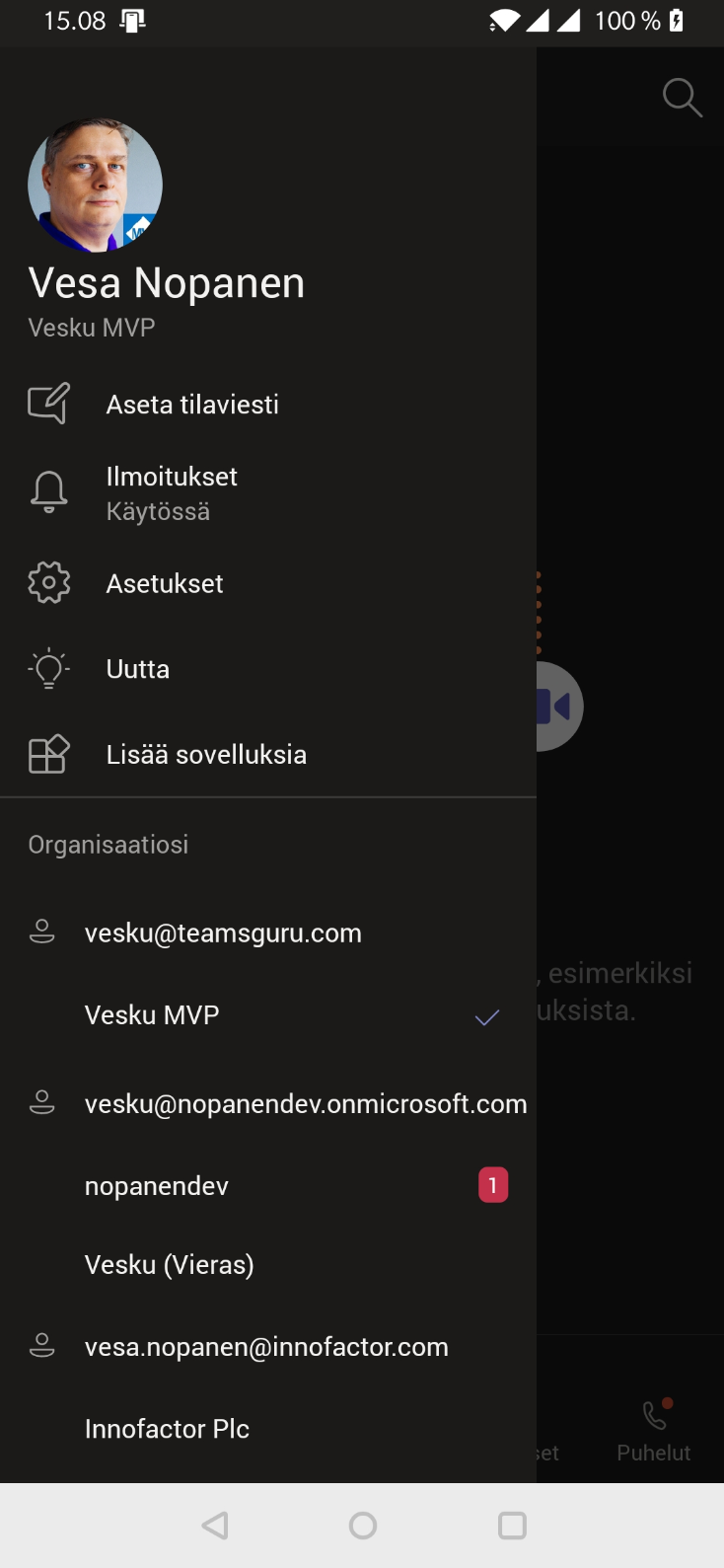
Task: Open Asetukset settings
Action: click(x=165, y=584)
